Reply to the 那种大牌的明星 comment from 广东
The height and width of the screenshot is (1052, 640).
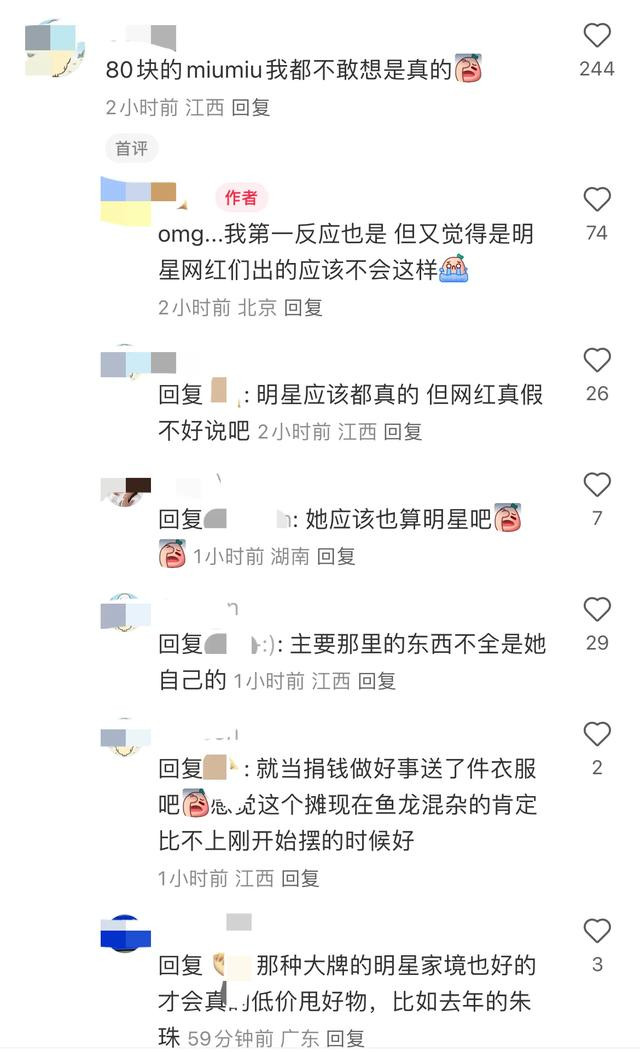345,1039
